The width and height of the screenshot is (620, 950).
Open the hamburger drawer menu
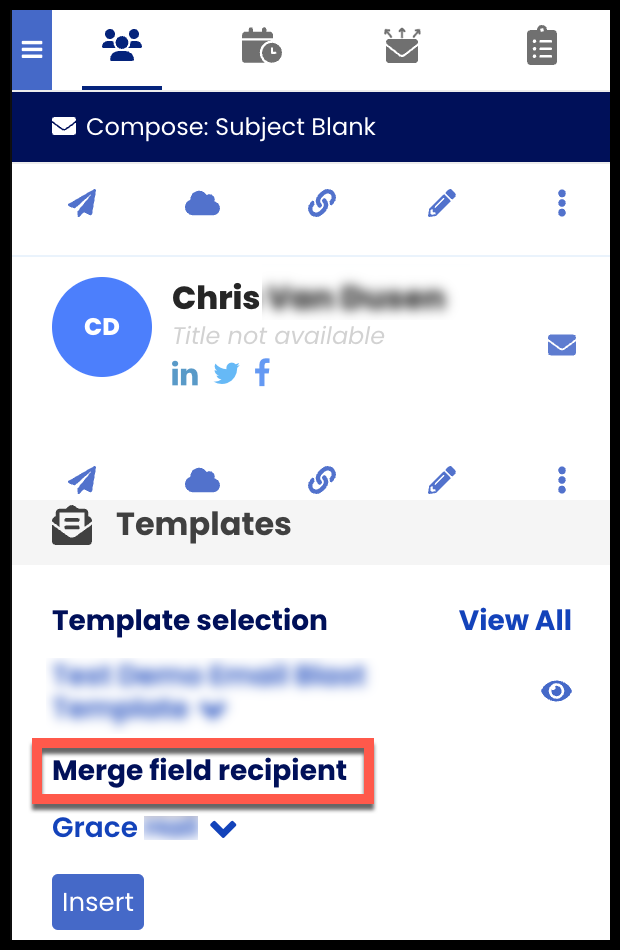[32, 50]
